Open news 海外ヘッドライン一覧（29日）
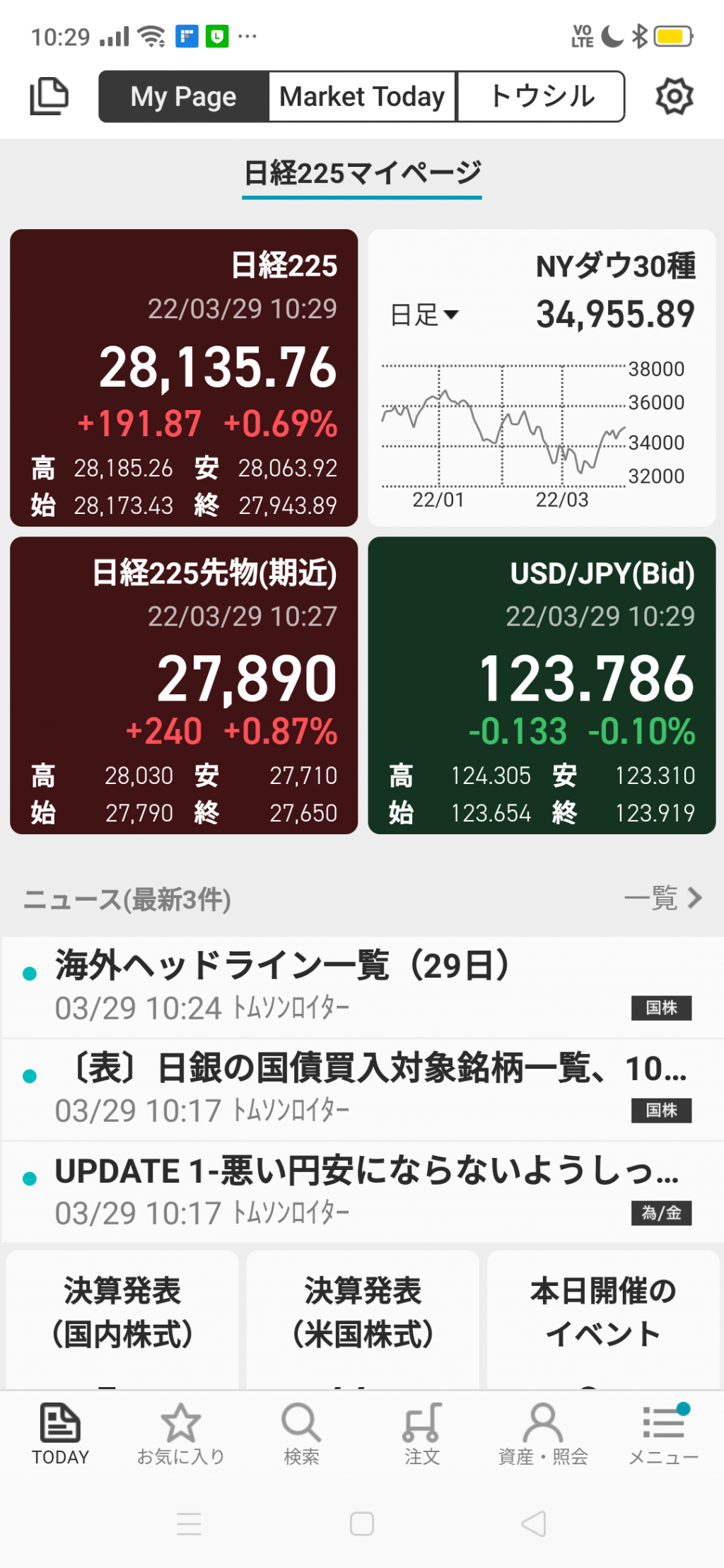The image size is (724, 1568). point(362,987)
